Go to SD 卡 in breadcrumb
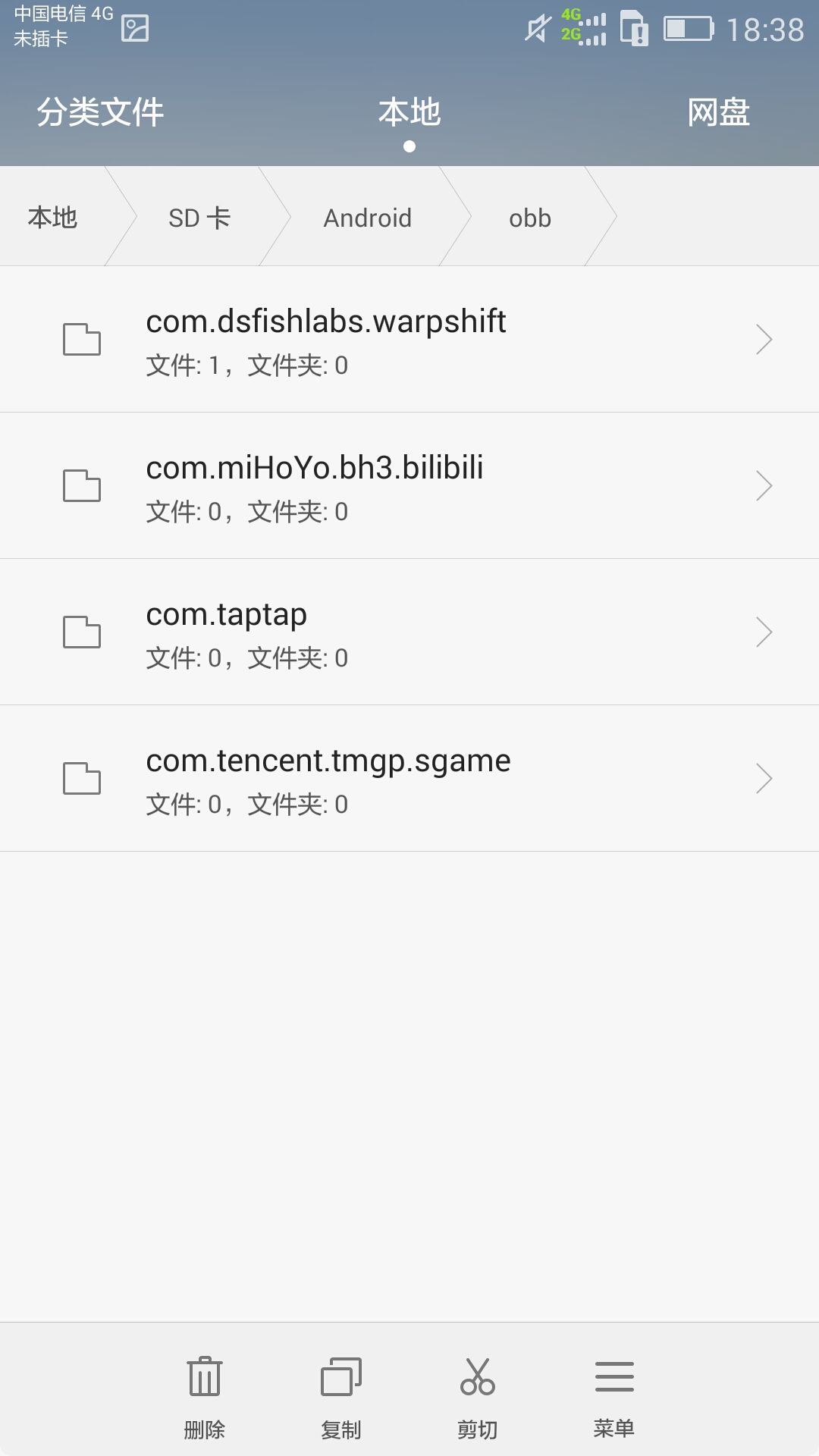The width and height of the screenshot is (819, 1456). [x=200, y=218]
